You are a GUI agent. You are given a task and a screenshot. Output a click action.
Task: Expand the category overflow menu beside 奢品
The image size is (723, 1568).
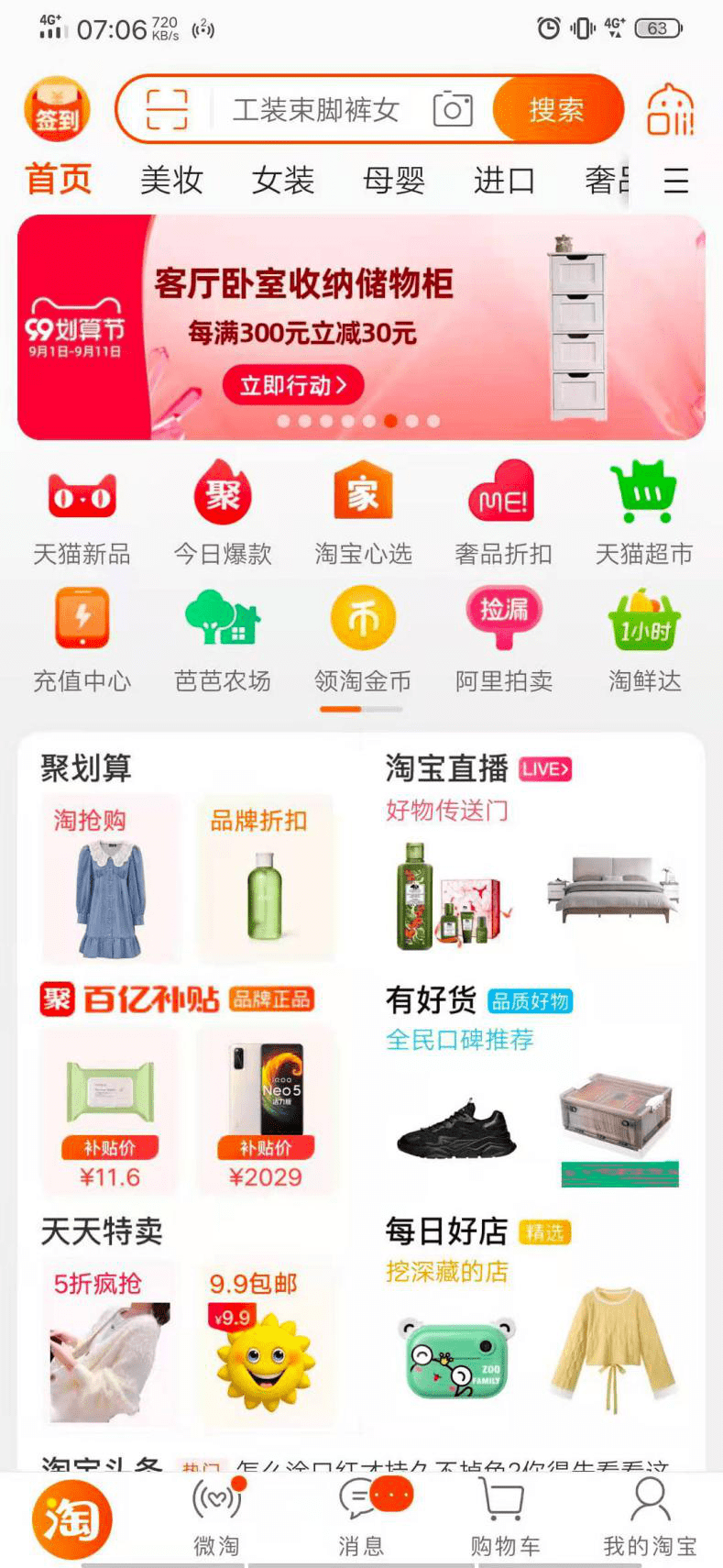[675, 180]
